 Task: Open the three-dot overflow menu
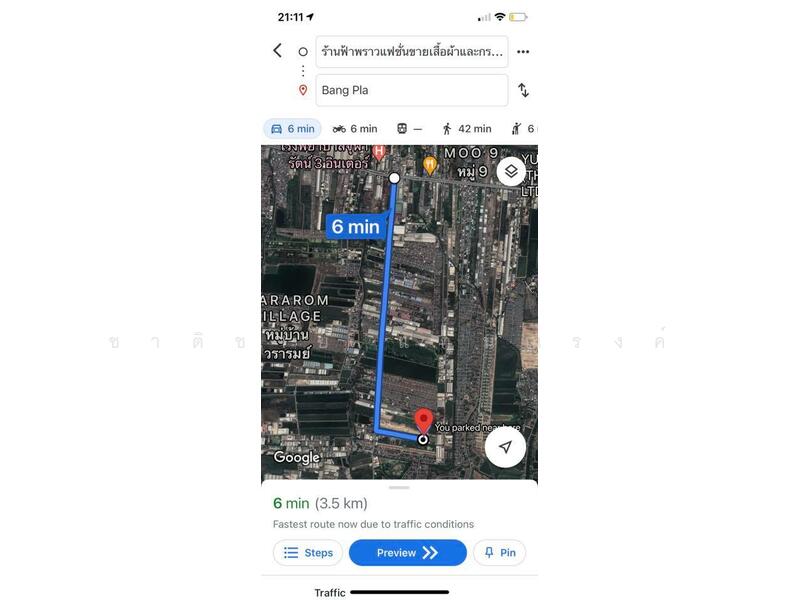coord(523,52)
